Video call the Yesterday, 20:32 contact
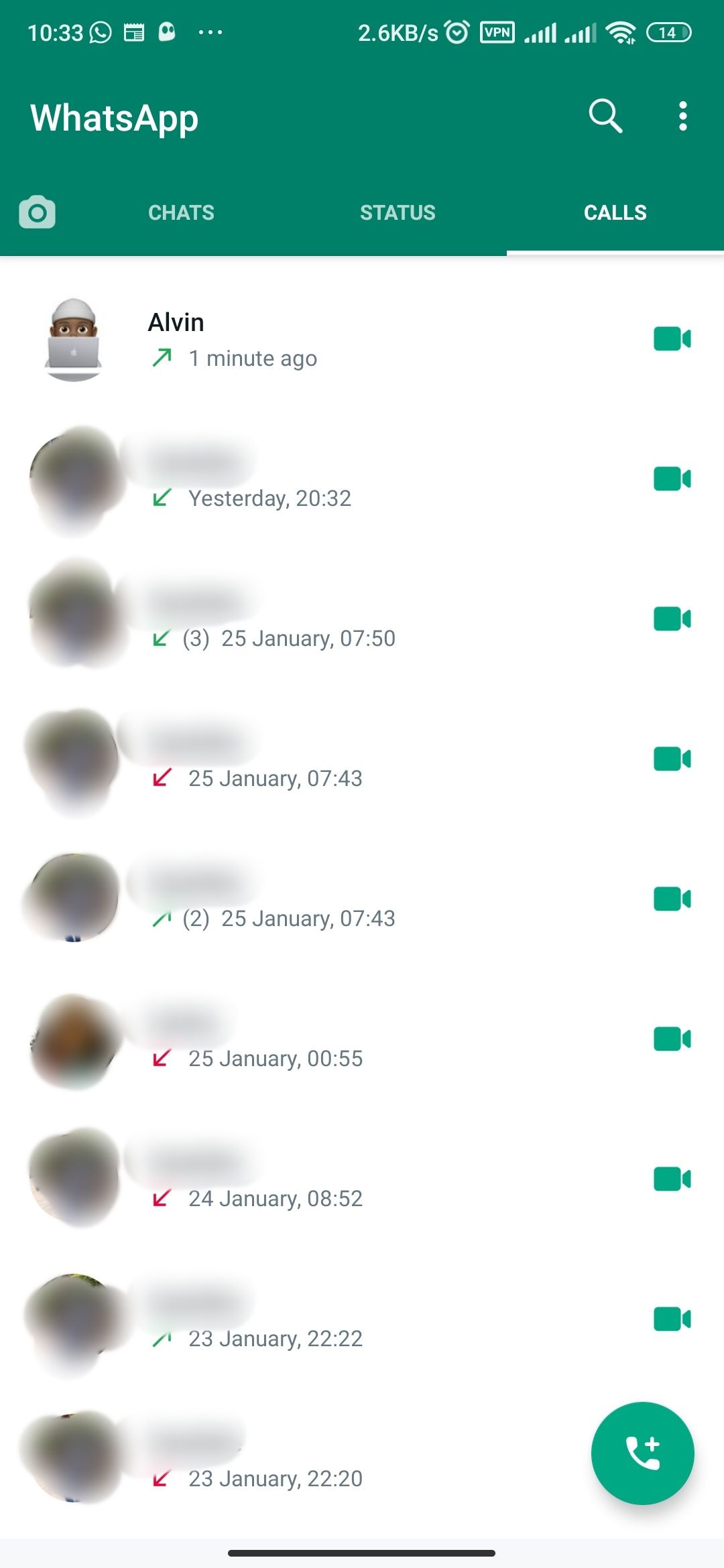The image size is (724, 1568). (672, 479)
